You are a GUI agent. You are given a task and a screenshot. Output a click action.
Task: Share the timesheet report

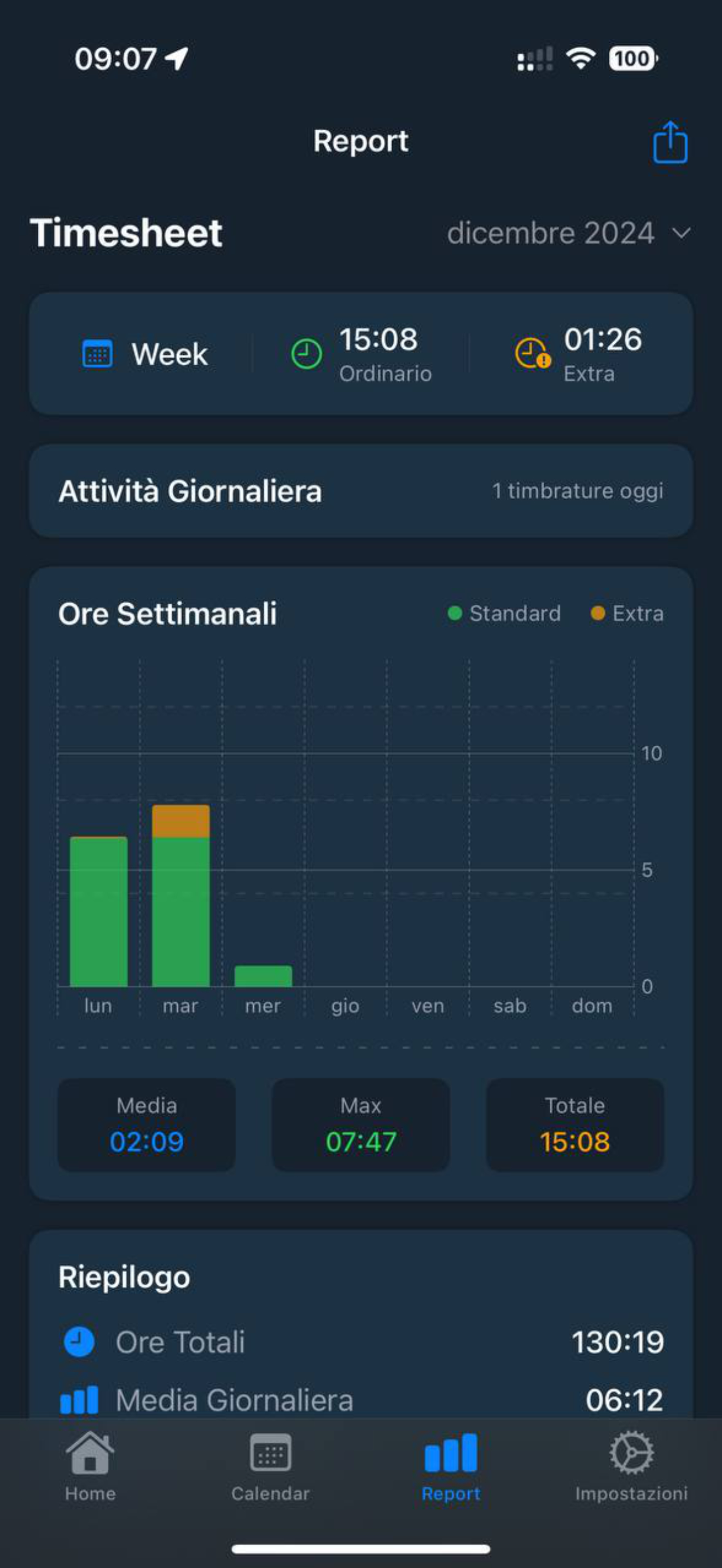[x=669, y=143]
